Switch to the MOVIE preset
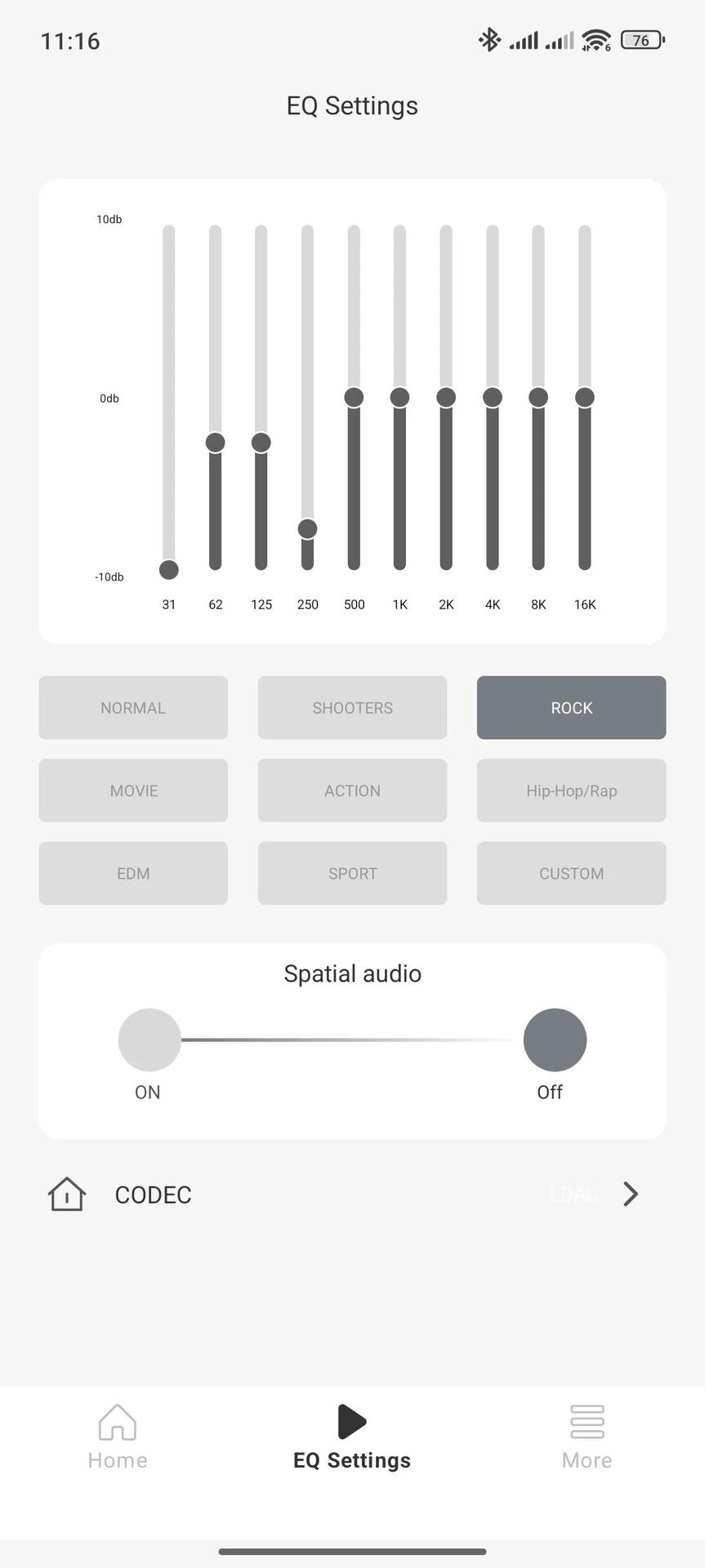Screen dimensions: 705x1568 tap(133, 791)
